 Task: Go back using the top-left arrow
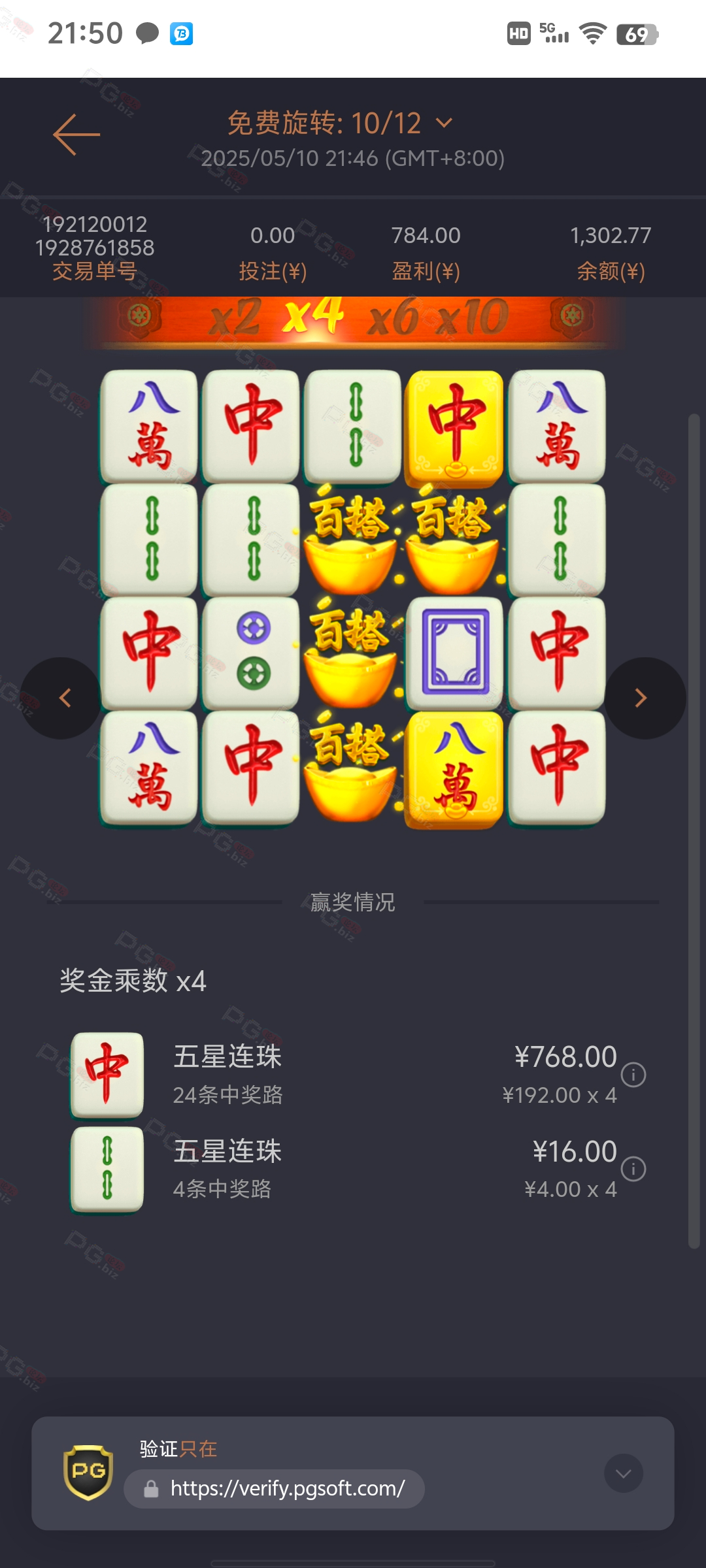[76, 135]
